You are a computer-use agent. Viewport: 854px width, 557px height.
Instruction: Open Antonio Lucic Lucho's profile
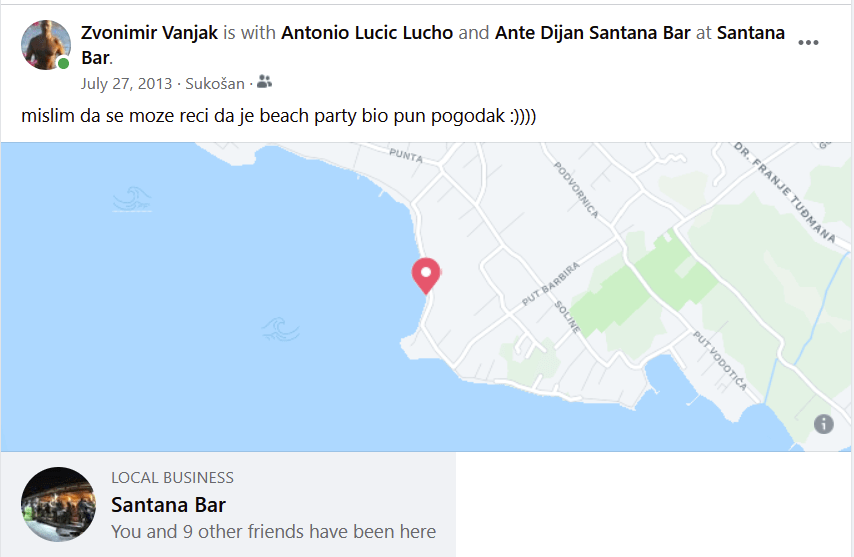368,32
